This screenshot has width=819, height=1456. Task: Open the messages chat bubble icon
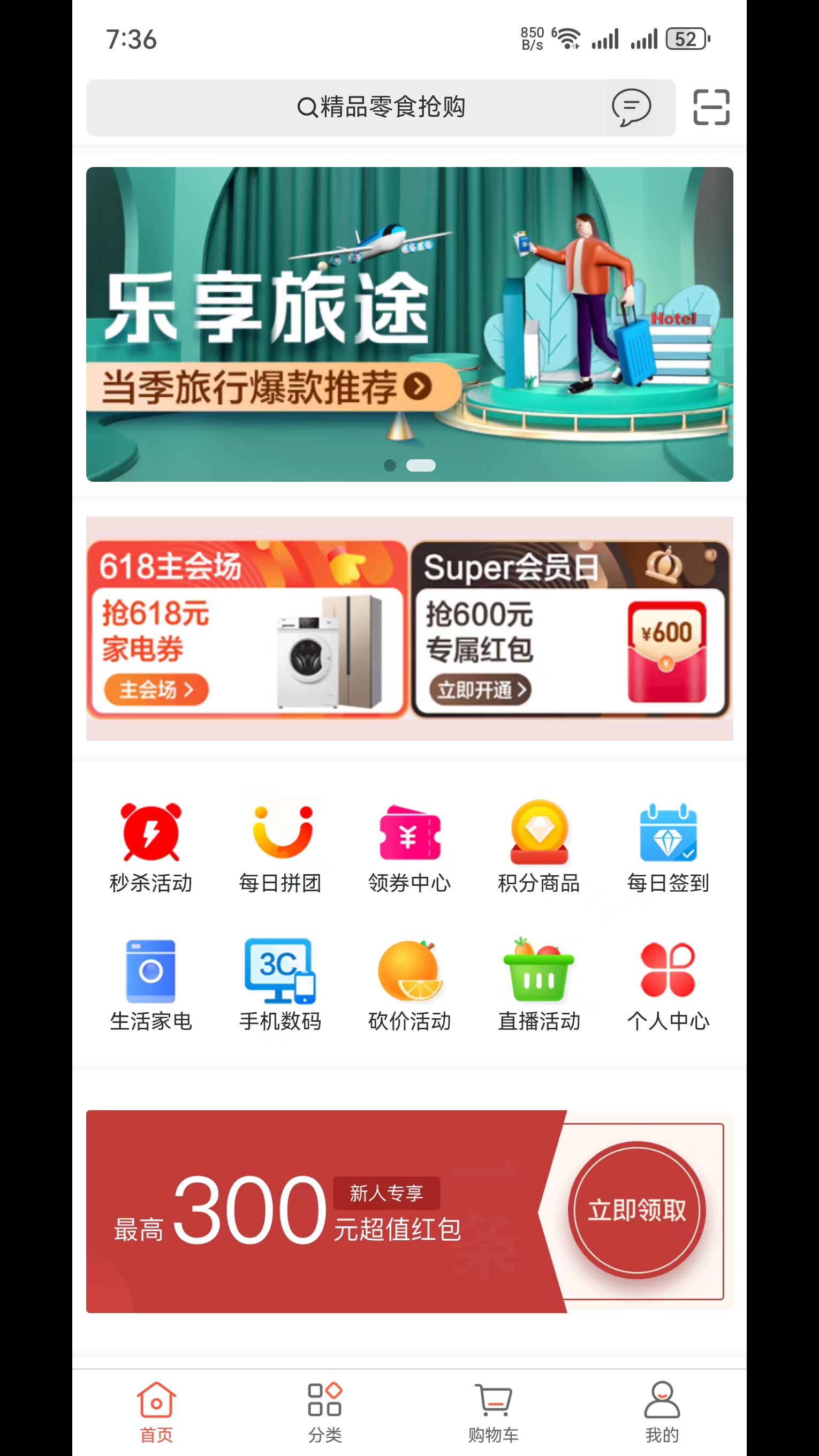pyautogui.click(x=631, y=107)
